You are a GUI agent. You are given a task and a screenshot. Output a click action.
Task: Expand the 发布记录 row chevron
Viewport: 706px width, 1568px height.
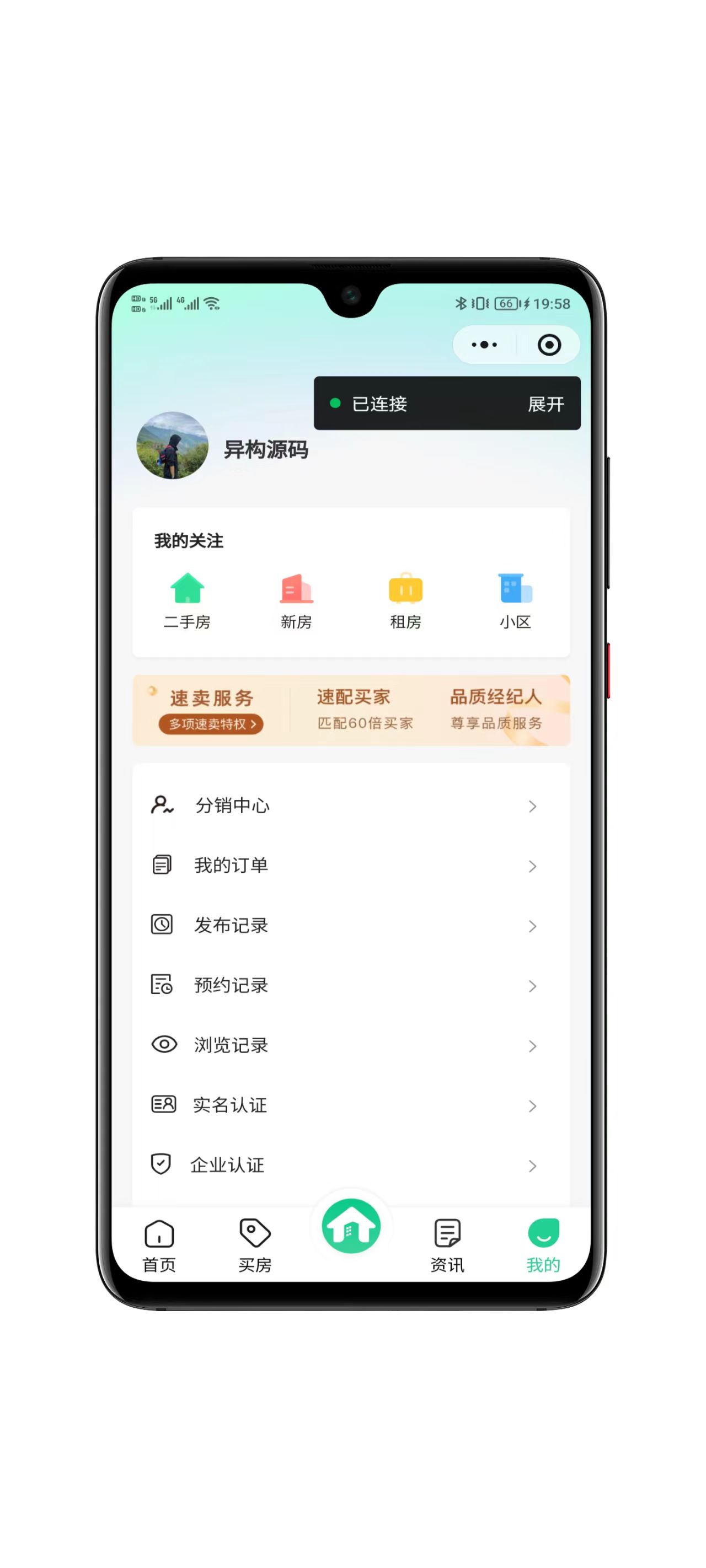coord(533,926)
